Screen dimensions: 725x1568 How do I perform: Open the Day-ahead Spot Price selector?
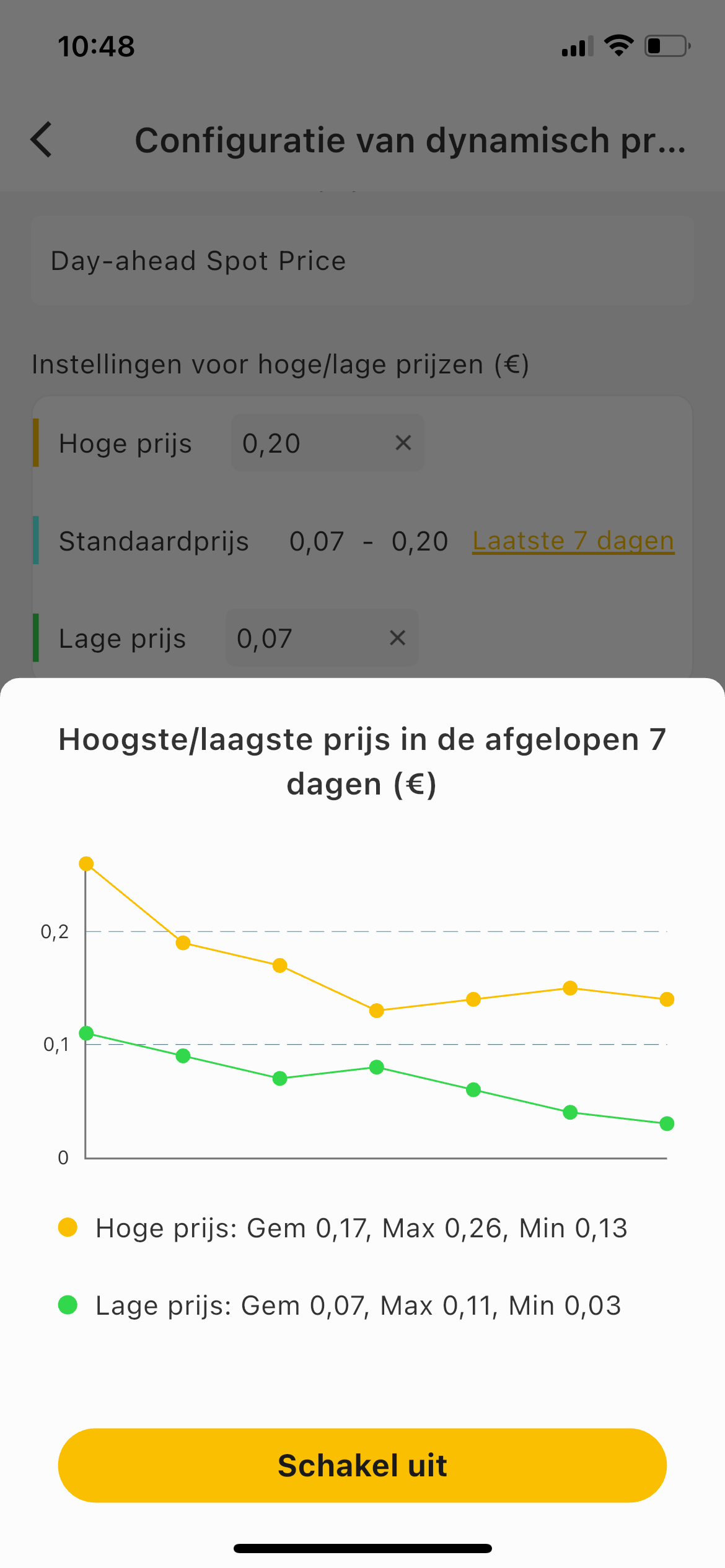pyautogui.click(x=362, y=261)
